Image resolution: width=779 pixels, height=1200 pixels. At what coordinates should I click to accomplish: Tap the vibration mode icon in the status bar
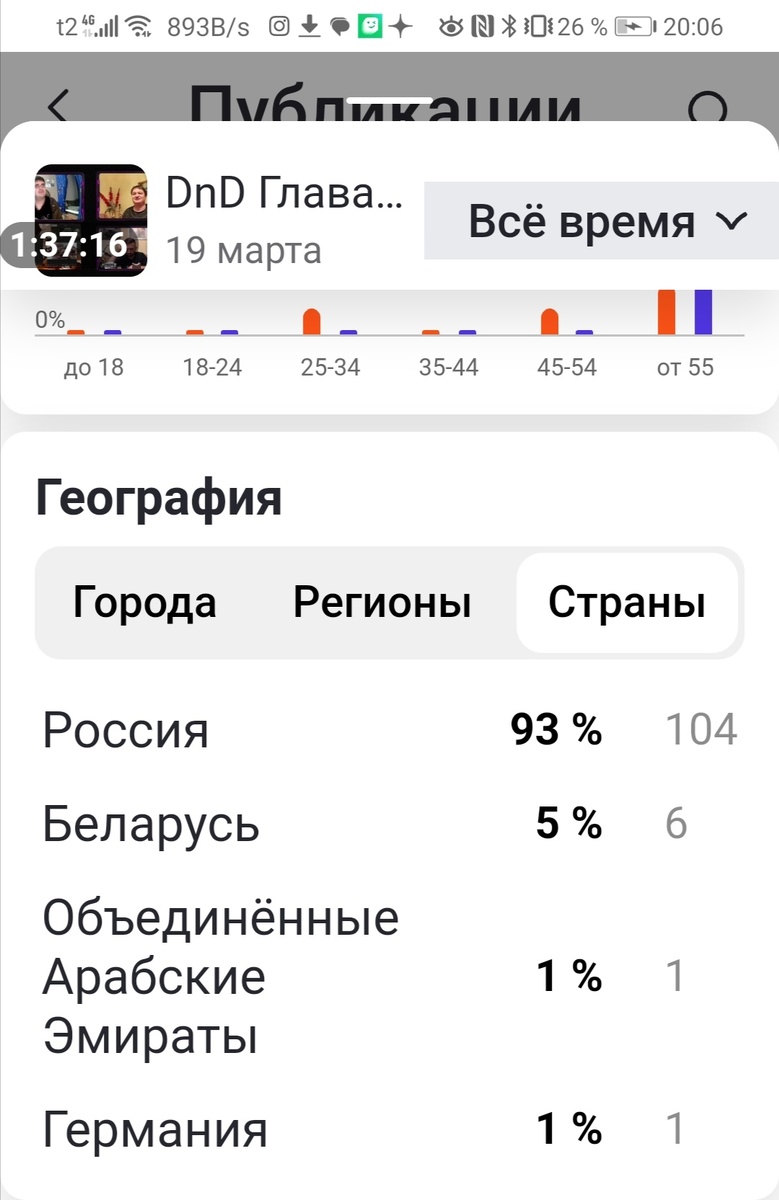(x=535, y=23)
